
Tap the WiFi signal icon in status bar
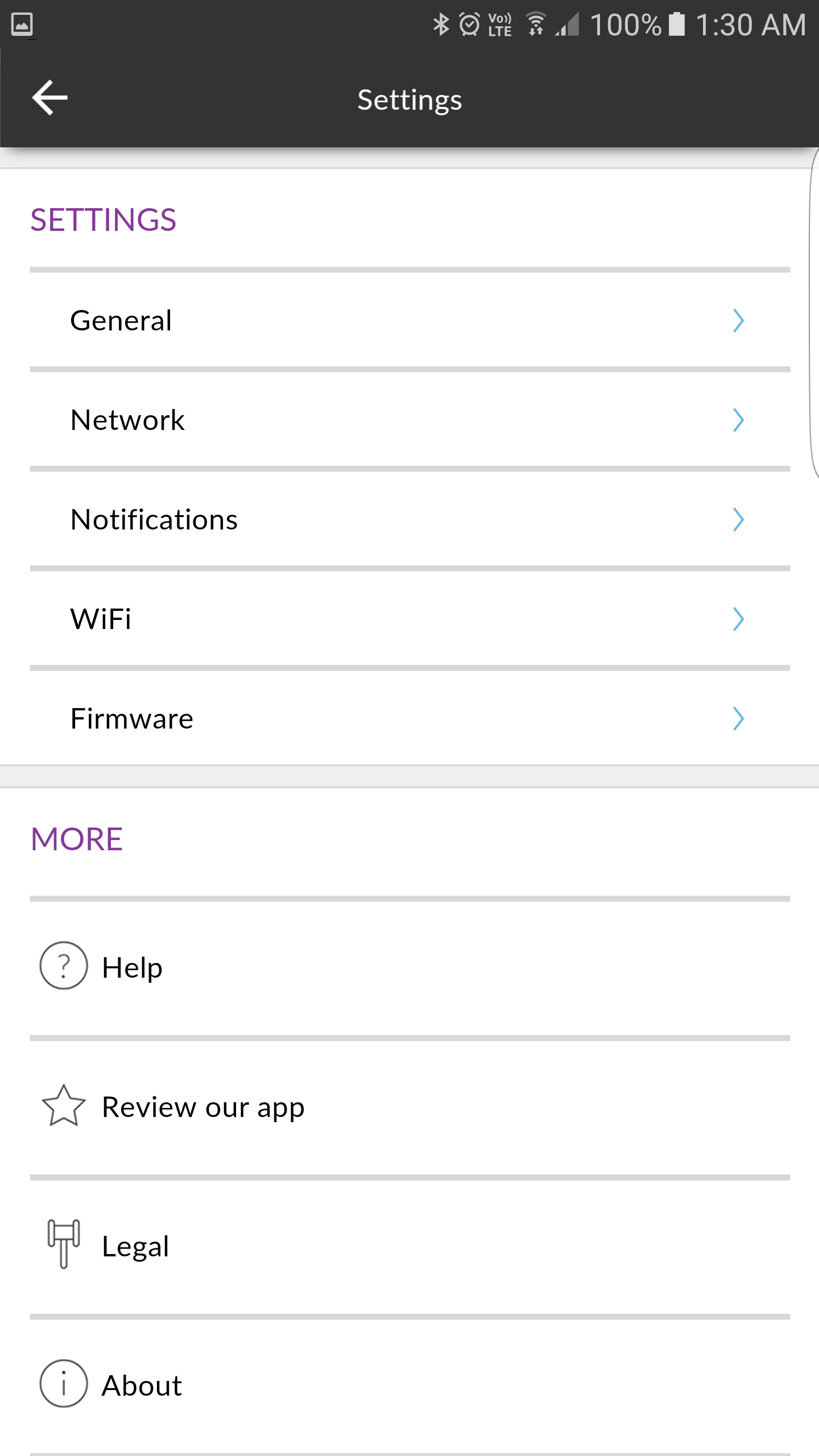(535, 24)
